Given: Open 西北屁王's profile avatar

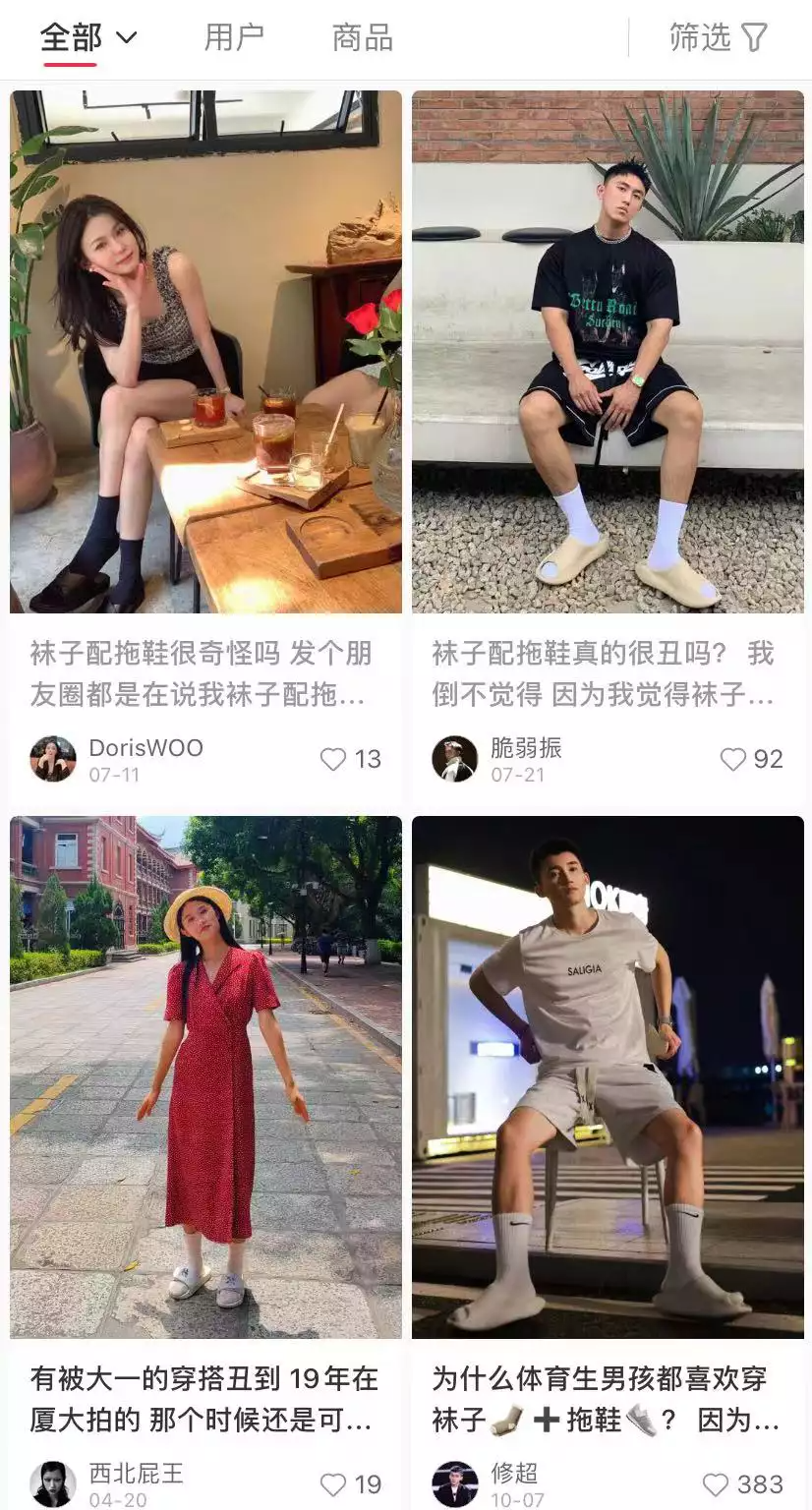Looking at the screenshot, I should pos(53,1483).
